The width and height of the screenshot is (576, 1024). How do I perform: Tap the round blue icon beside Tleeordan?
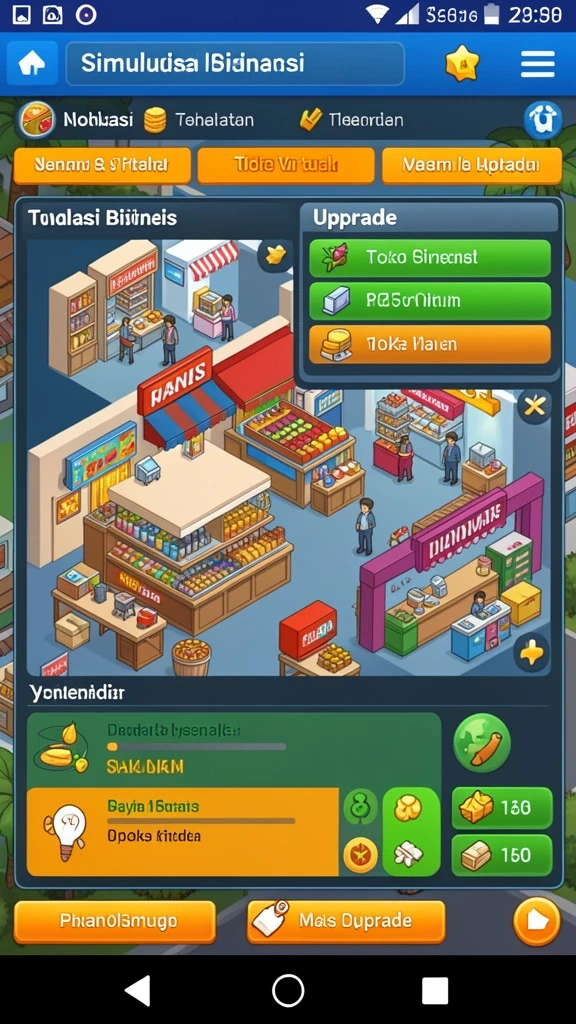tap(542, 120)
